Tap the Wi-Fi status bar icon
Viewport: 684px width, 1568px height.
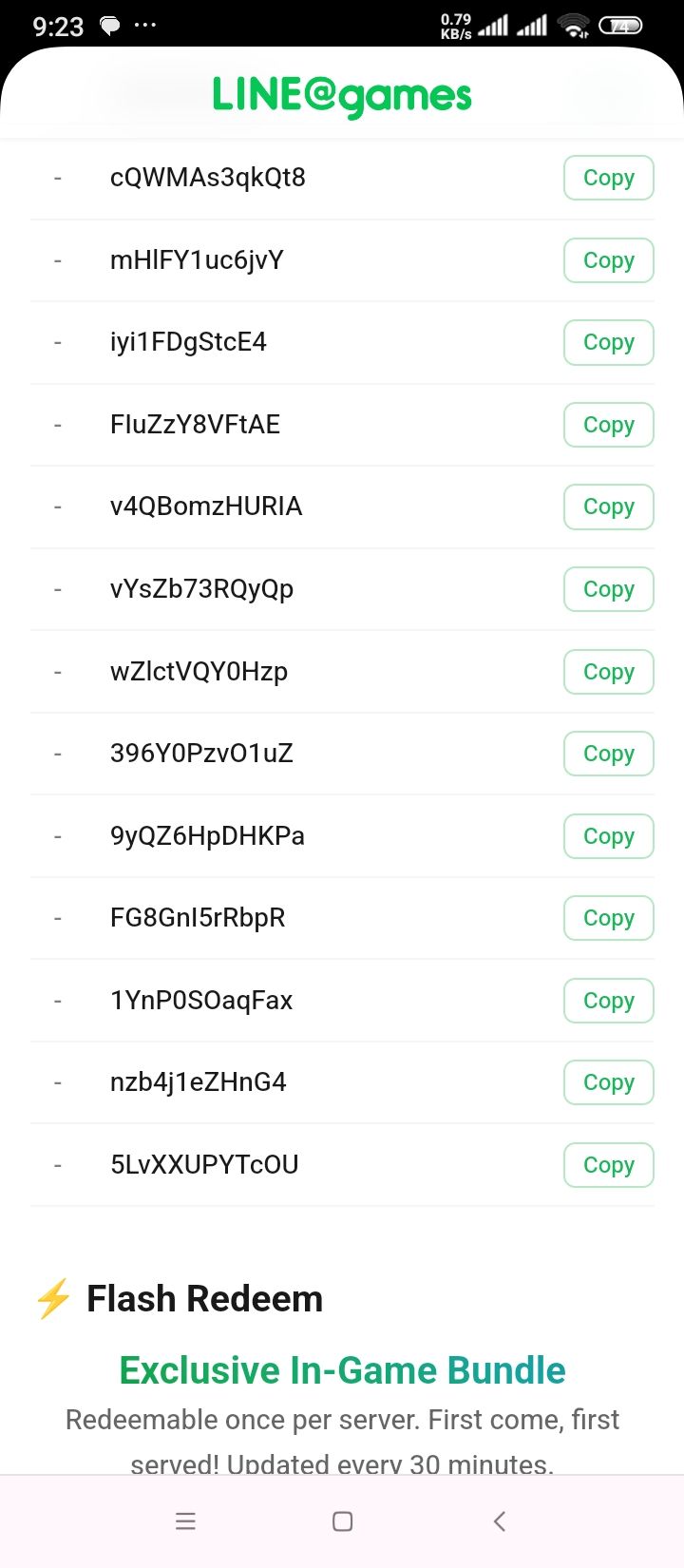point(574,25)
